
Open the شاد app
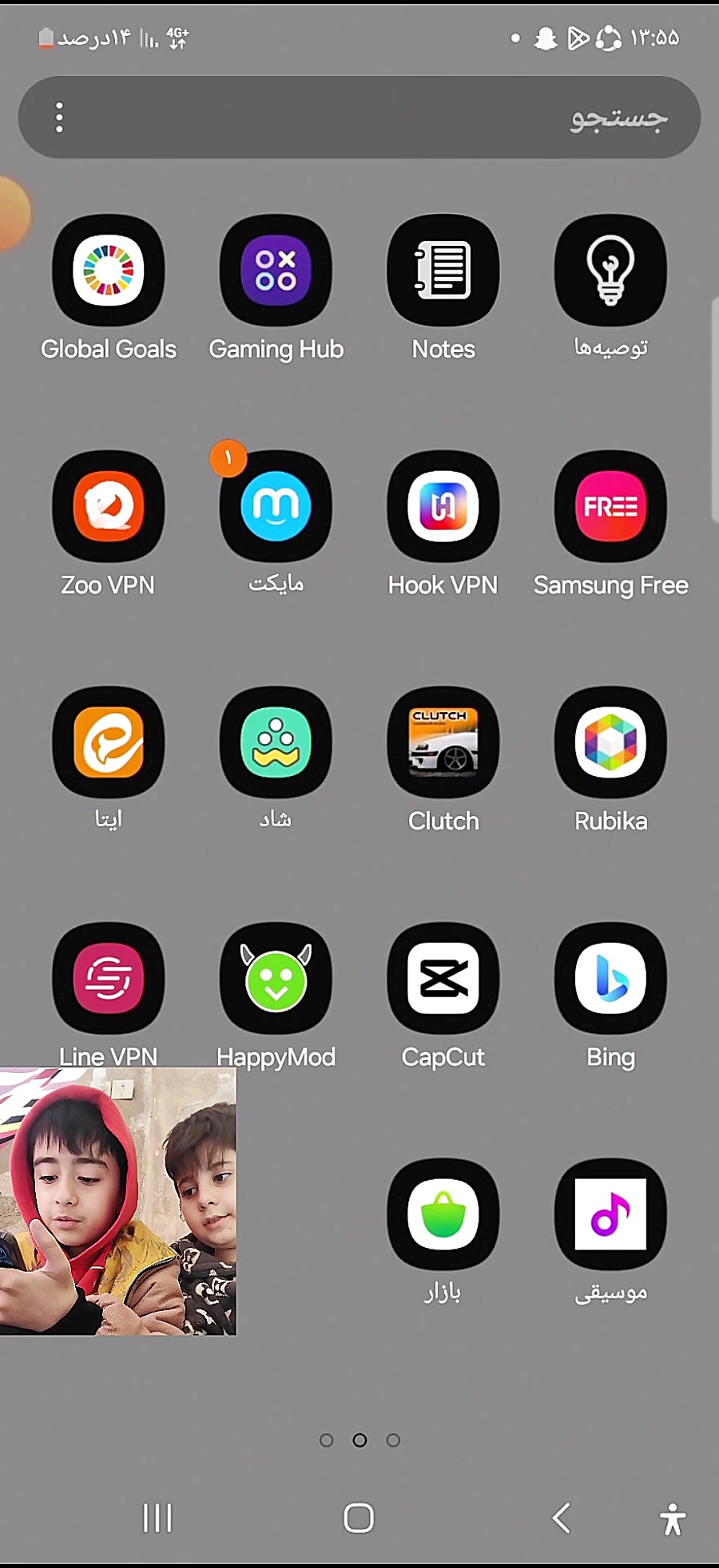(x=276, y=742)
